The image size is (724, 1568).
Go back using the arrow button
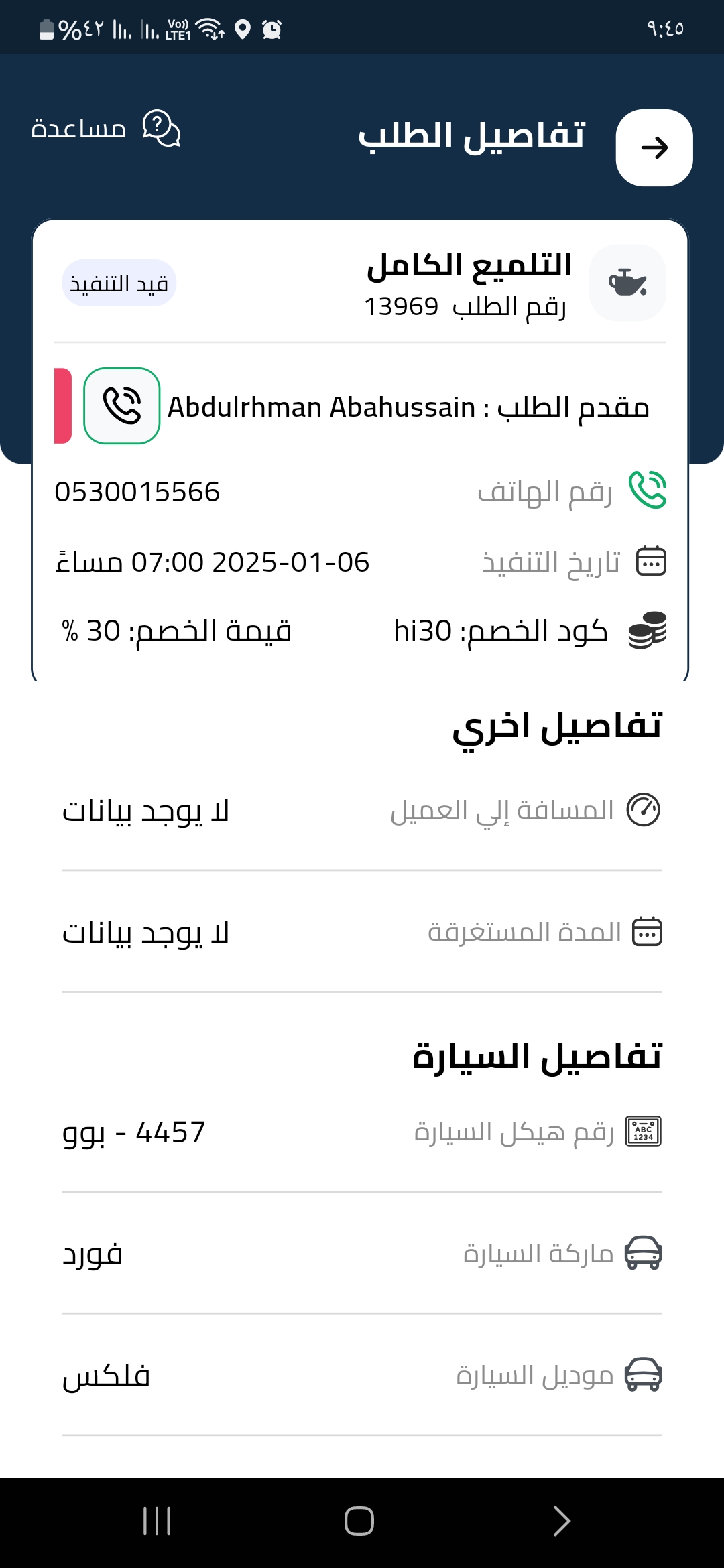654,147
